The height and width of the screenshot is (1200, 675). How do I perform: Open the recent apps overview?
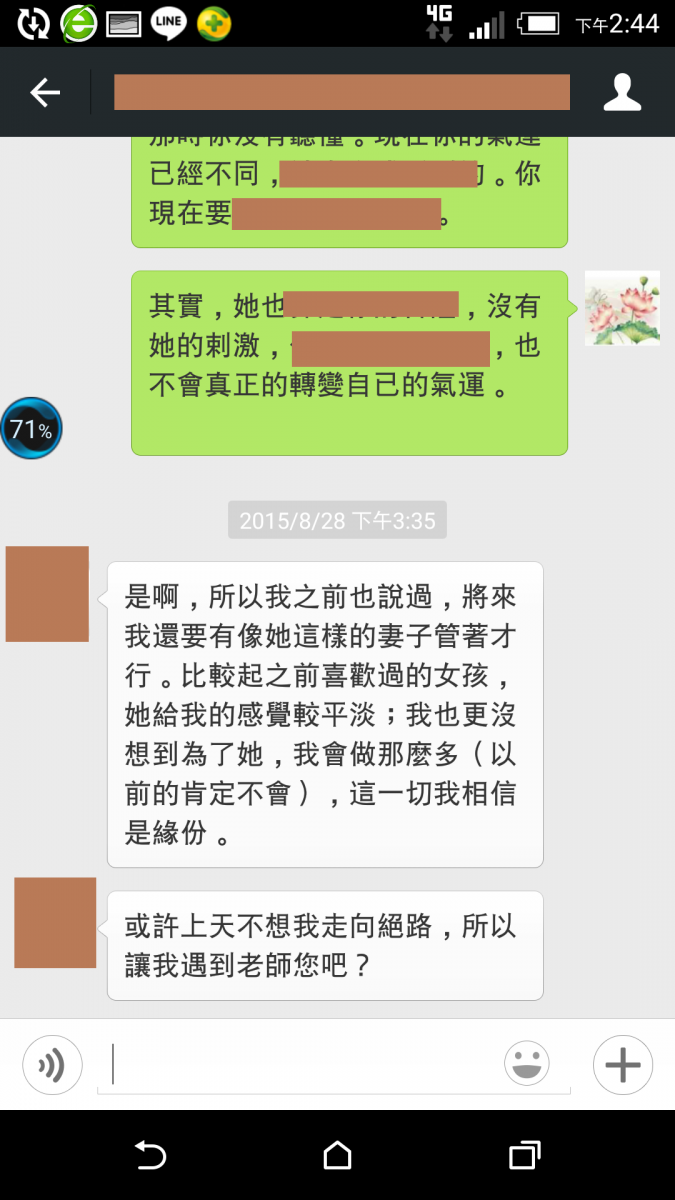(x=524, y=1155)
